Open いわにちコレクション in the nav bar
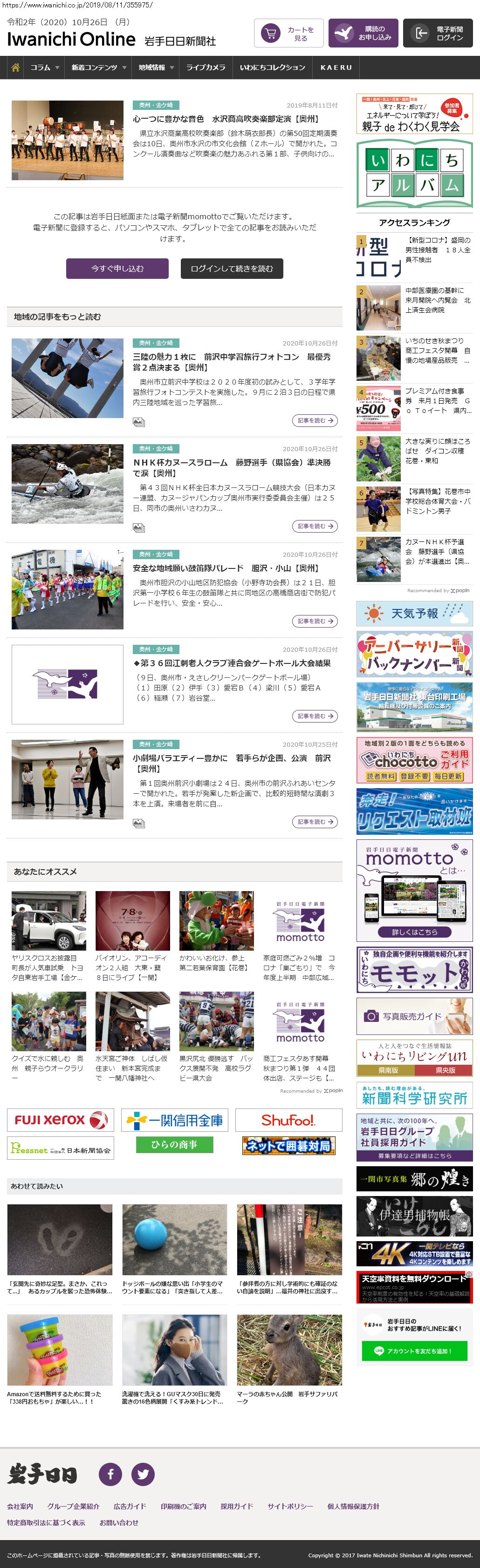Viewport: 480px width, 1568px height. (272, 68)
